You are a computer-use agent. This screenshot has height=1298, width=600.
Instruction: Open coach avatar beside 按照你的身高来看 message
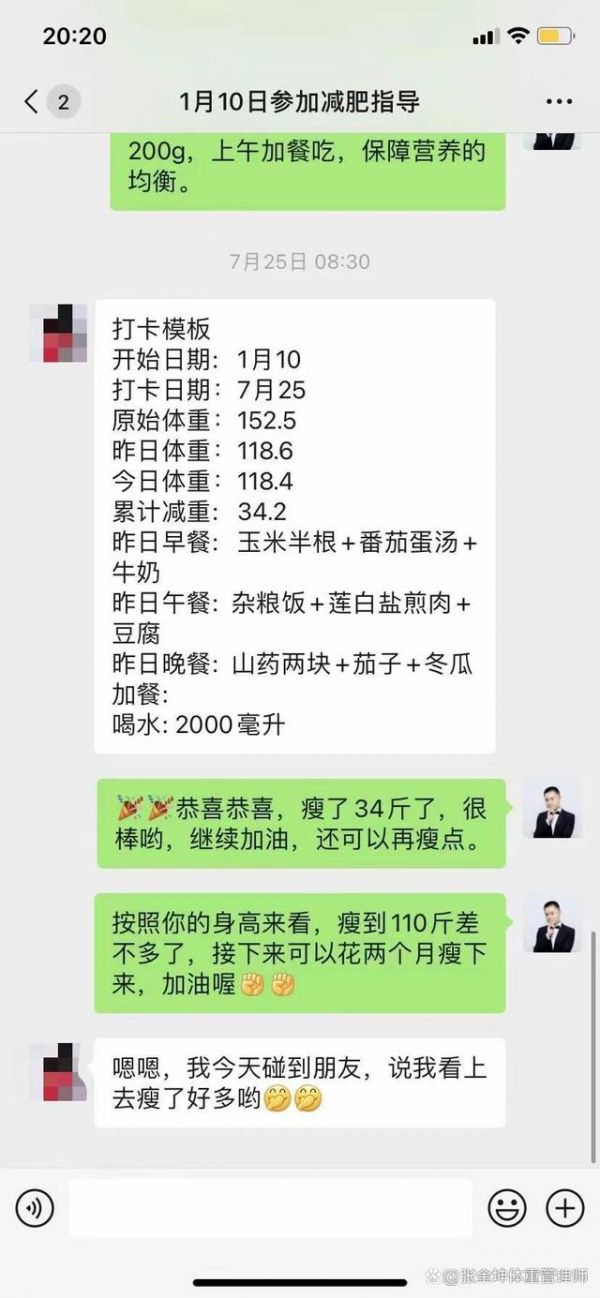(x=552, y=923)
